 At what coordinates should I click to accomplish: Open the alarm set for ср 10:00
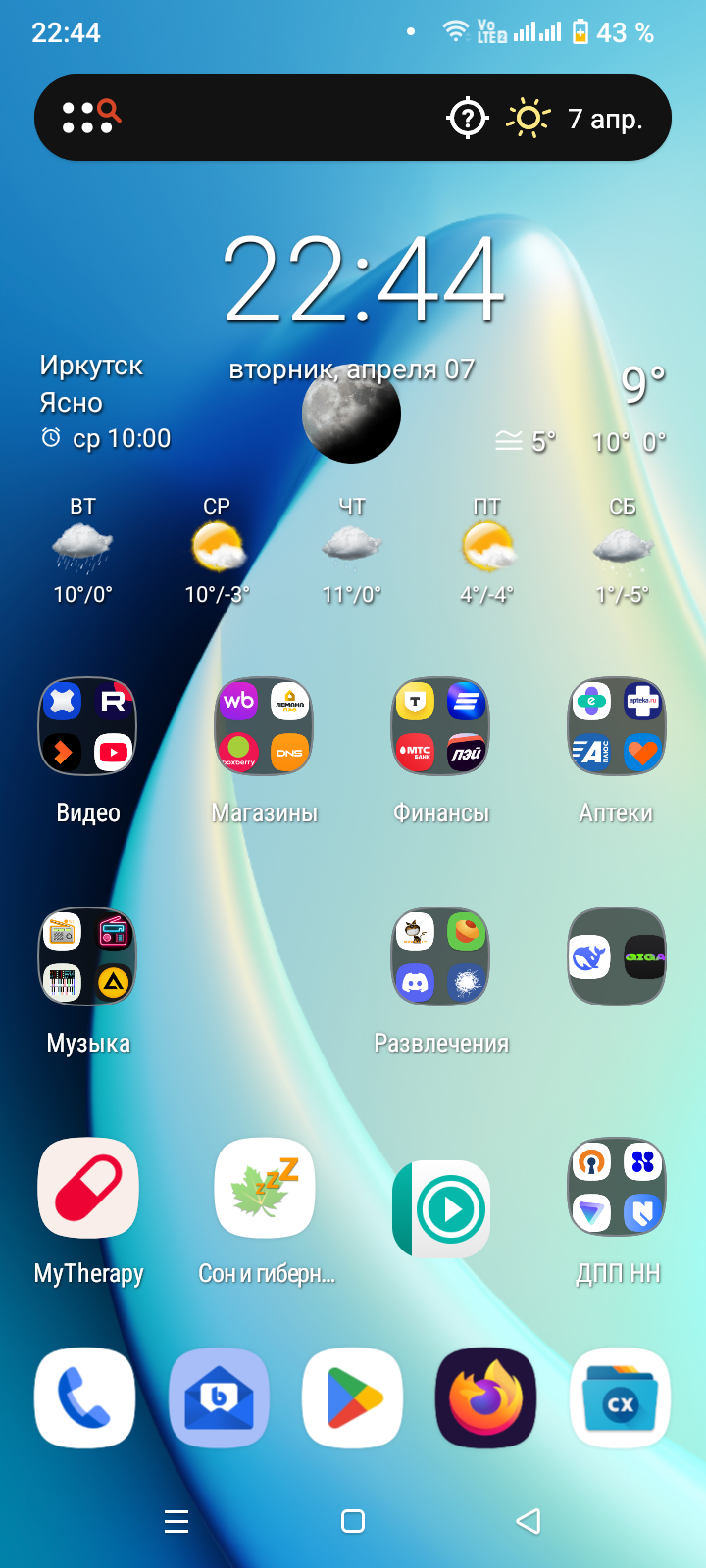[108, 438]
